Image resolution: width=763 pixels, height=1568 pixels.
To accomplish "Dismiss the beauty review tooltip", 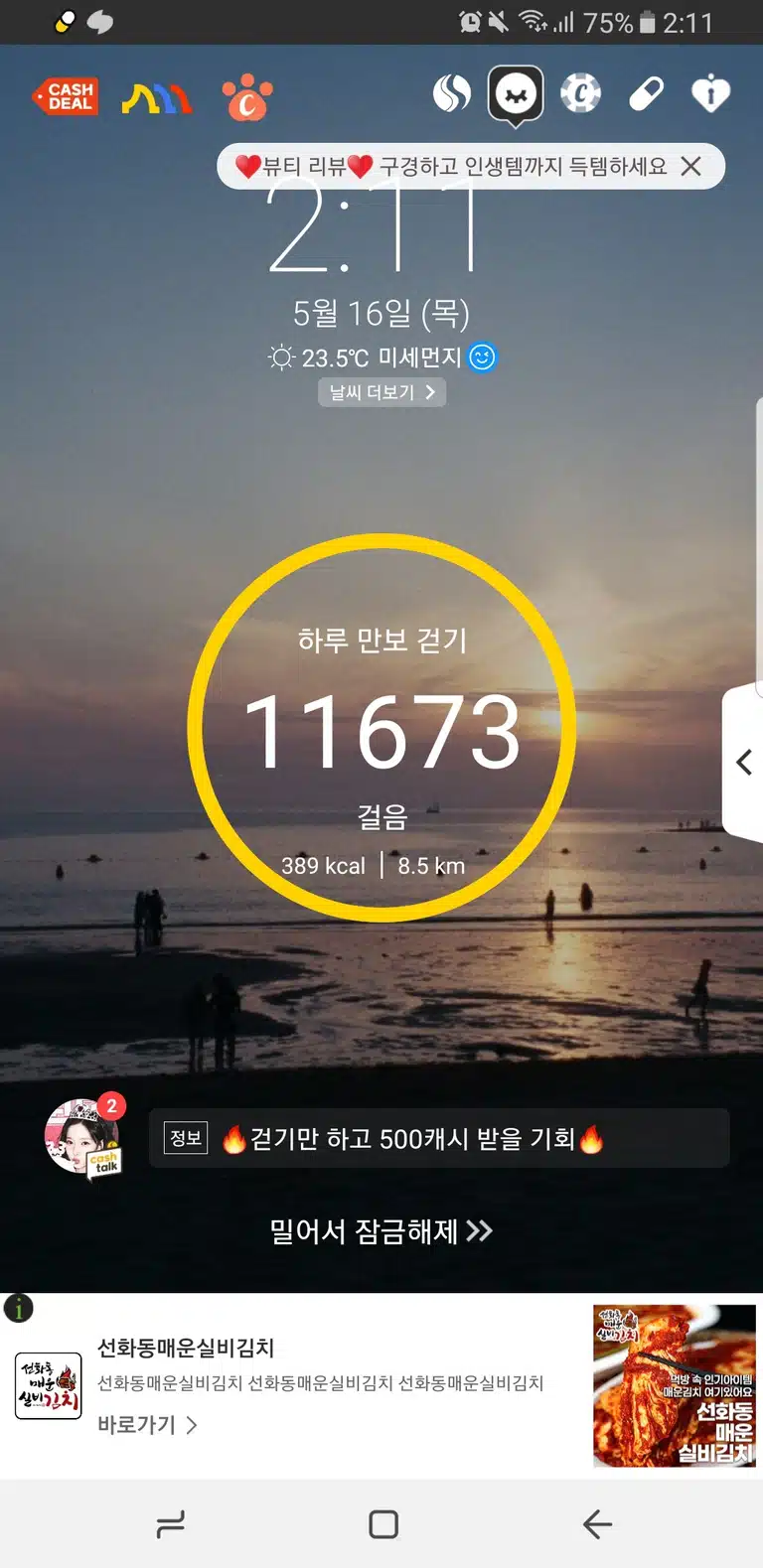I will [x=691, y=167].
